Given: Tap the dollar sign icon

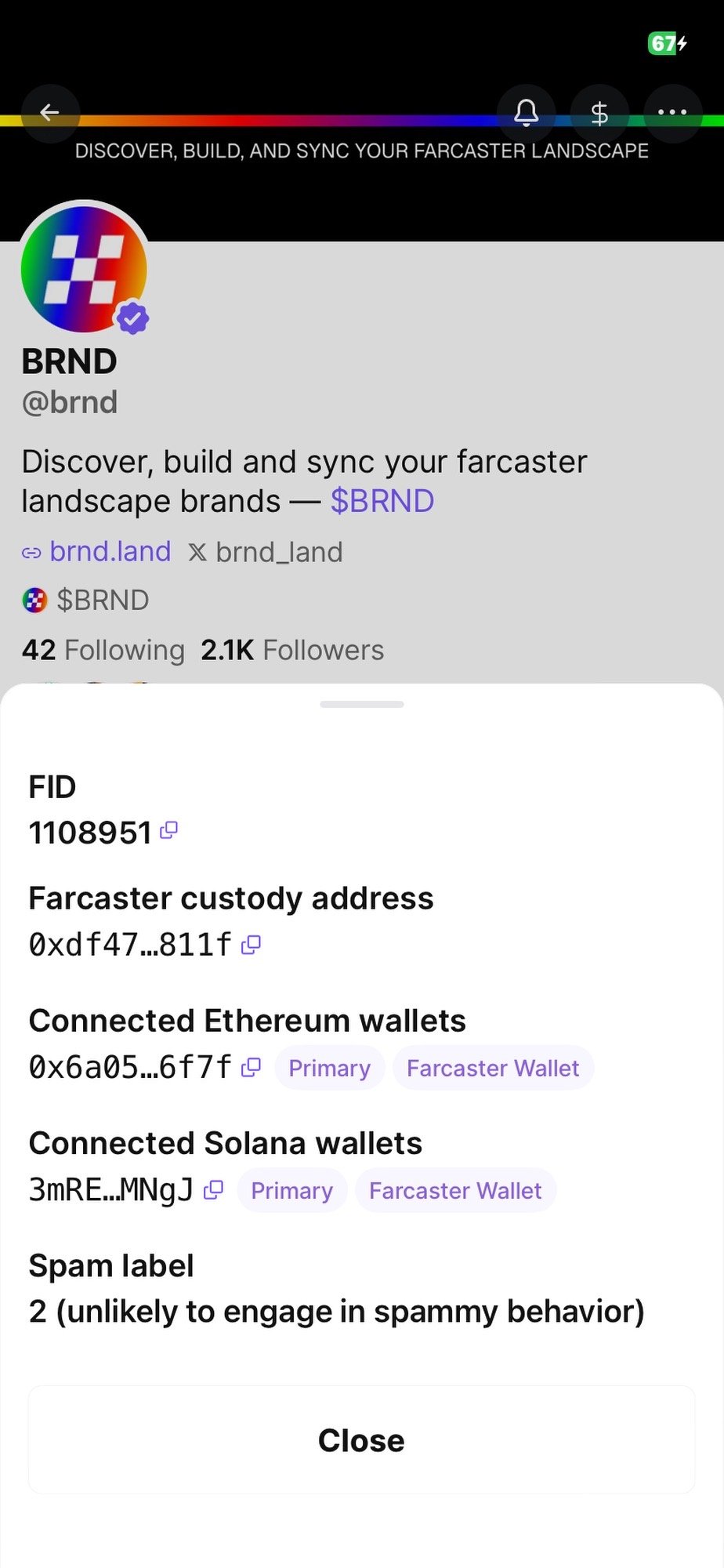Looking at the screenshot, I should click(599, 113).
